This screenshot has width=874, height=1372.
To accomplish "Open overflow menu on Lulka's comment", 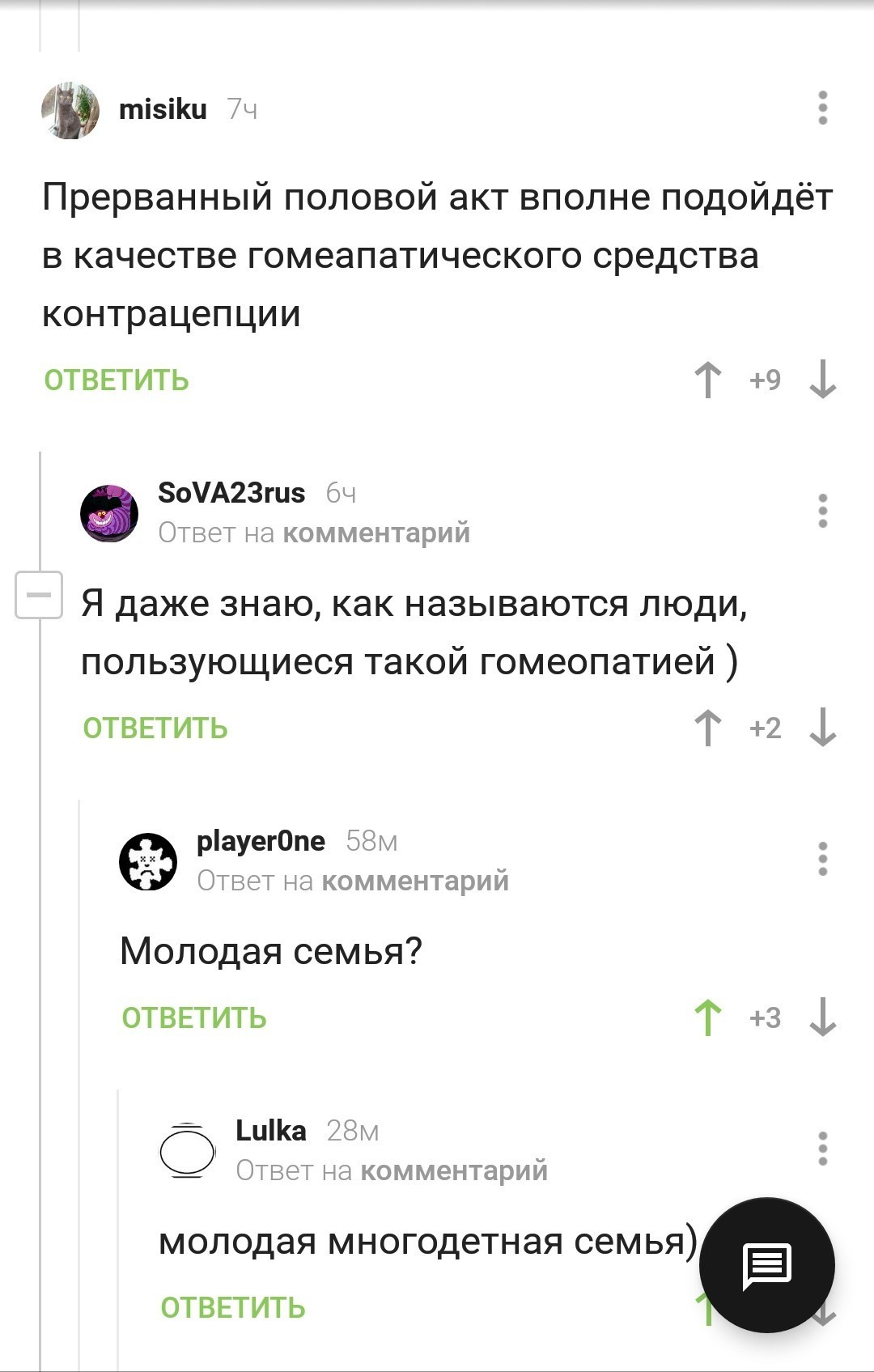I will pos(822,1149).
